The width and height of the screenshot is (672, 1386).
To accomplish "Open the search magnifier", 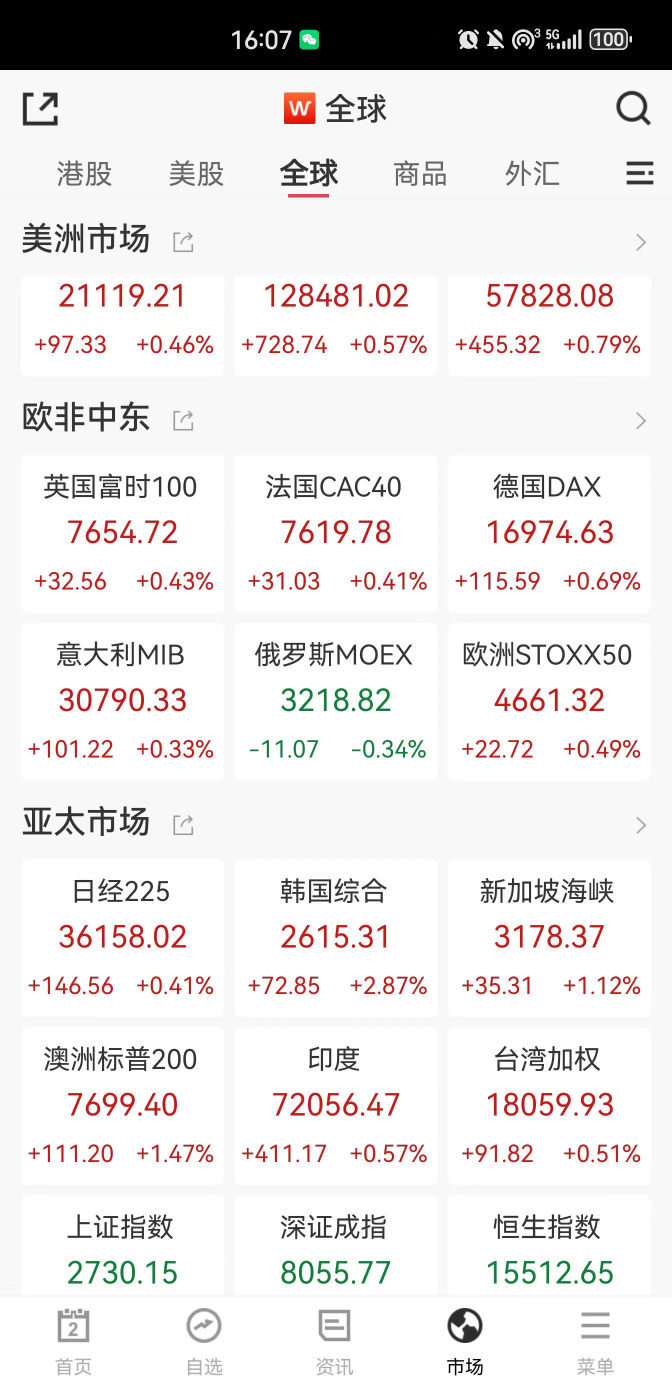I will point(632,108).
